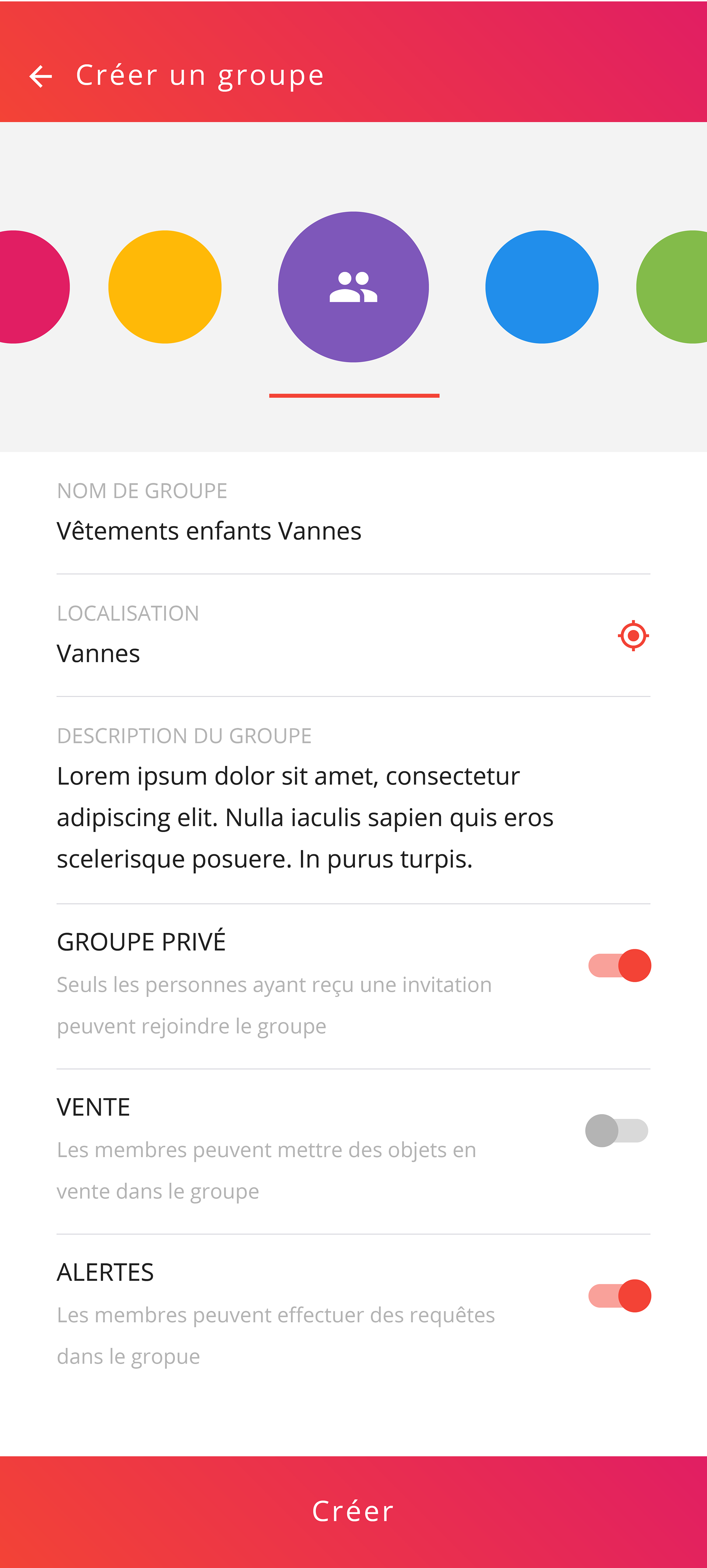Enable the Vente switch
This screenshot has width=707, height=1568.
(617, 1130)
